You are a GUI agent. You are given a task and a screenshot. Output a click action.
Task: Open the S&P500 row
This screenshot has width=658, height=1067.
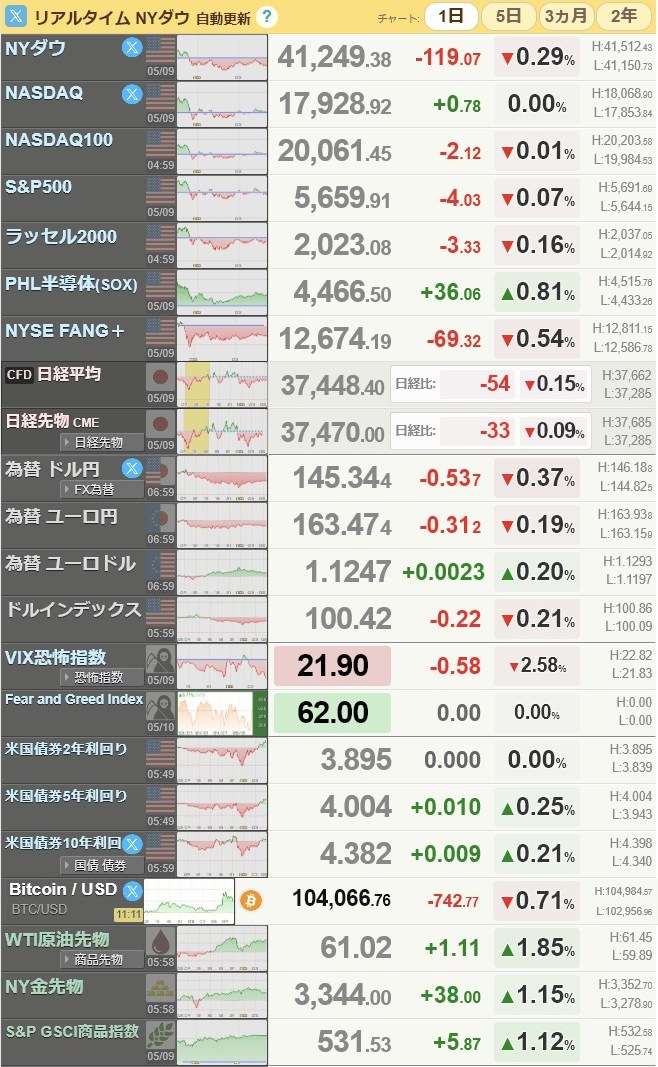329,198
